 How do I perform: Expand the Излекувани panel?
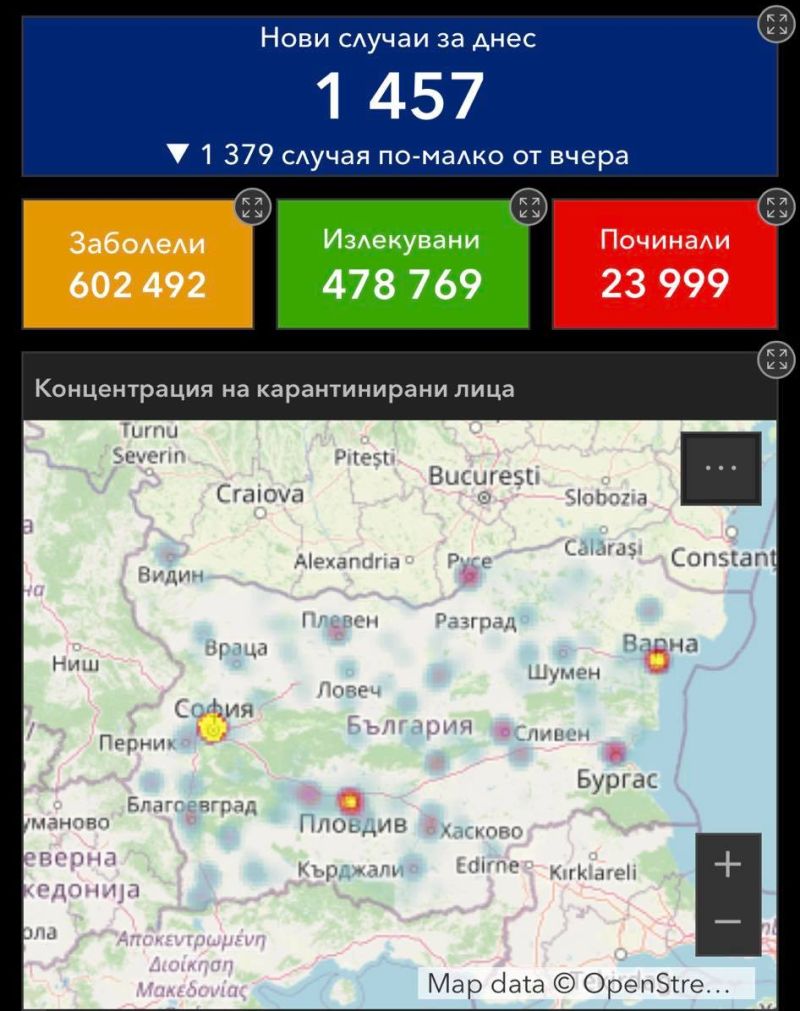pos(528,208)
